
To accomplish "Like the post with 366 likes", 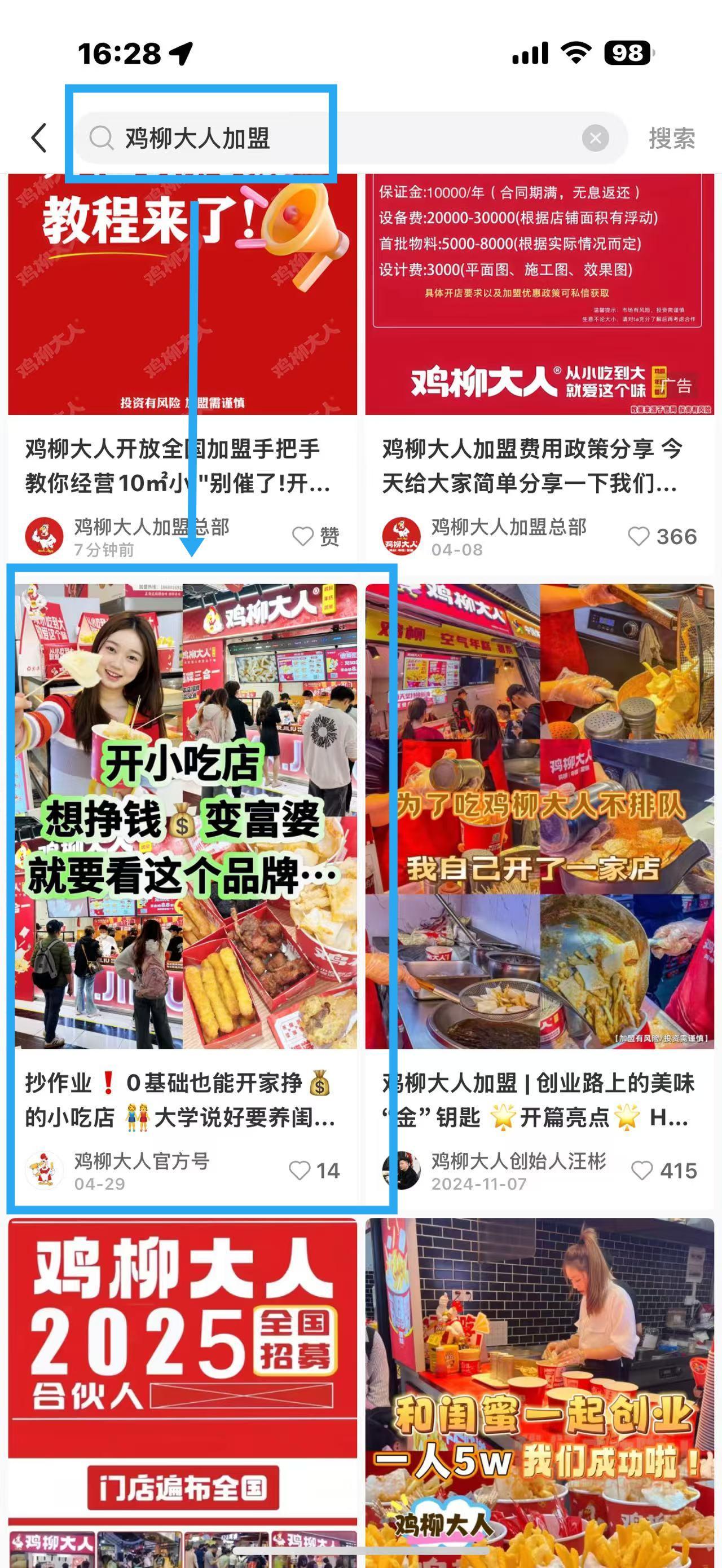I will pos(639,536).
